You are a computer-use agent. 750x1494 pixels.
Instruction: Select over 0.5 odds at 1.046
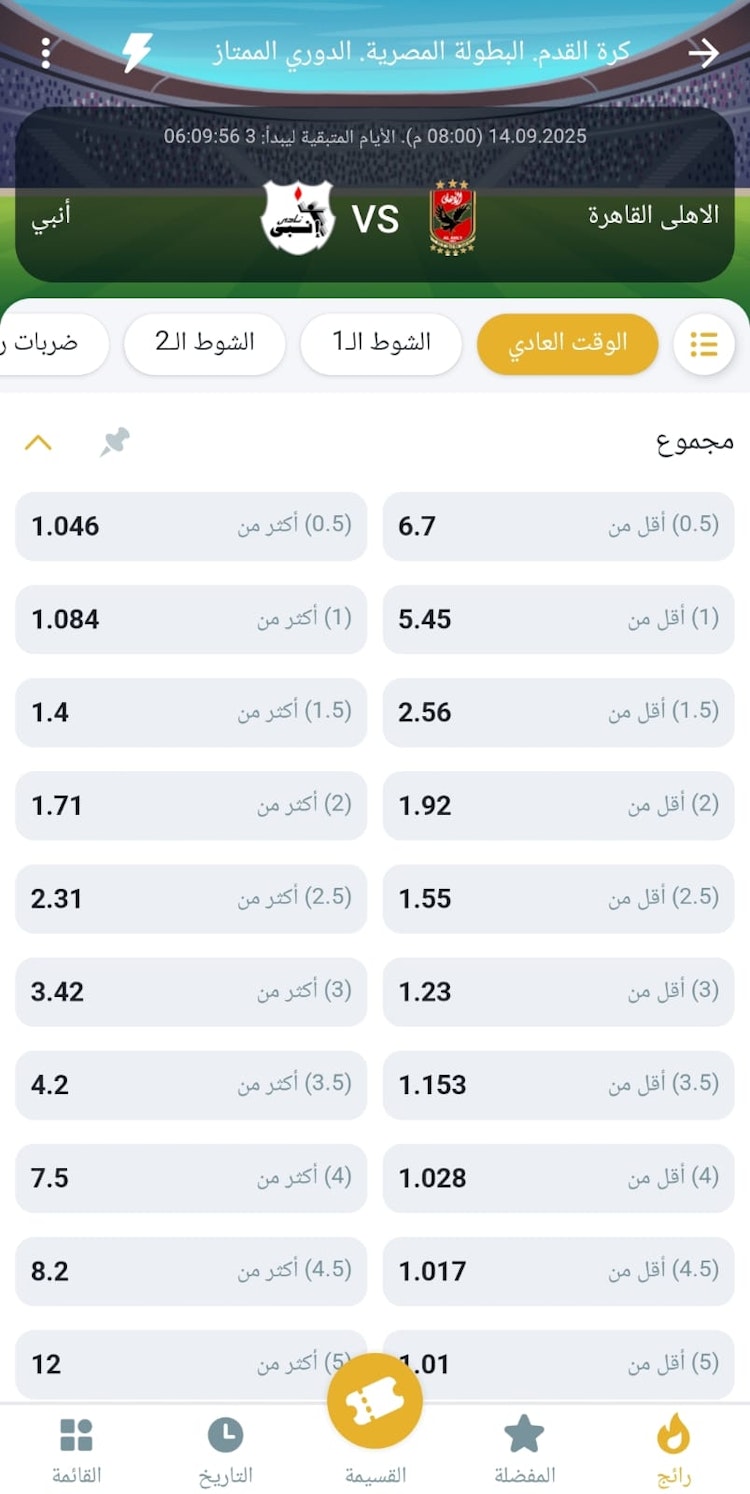pyautogui.click(x=190, y=526)
